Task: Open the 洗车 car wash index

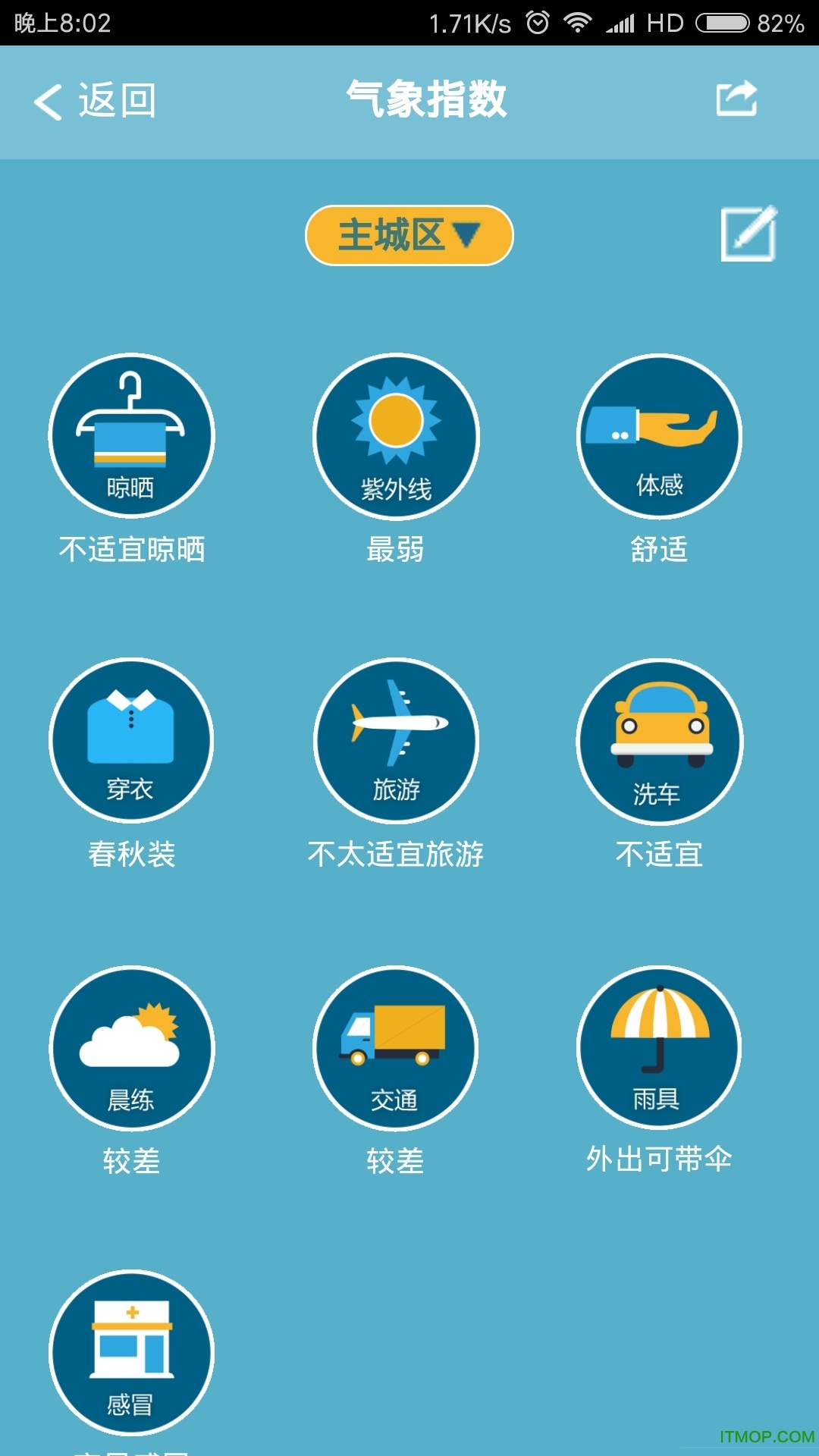Action: (659, 741)
